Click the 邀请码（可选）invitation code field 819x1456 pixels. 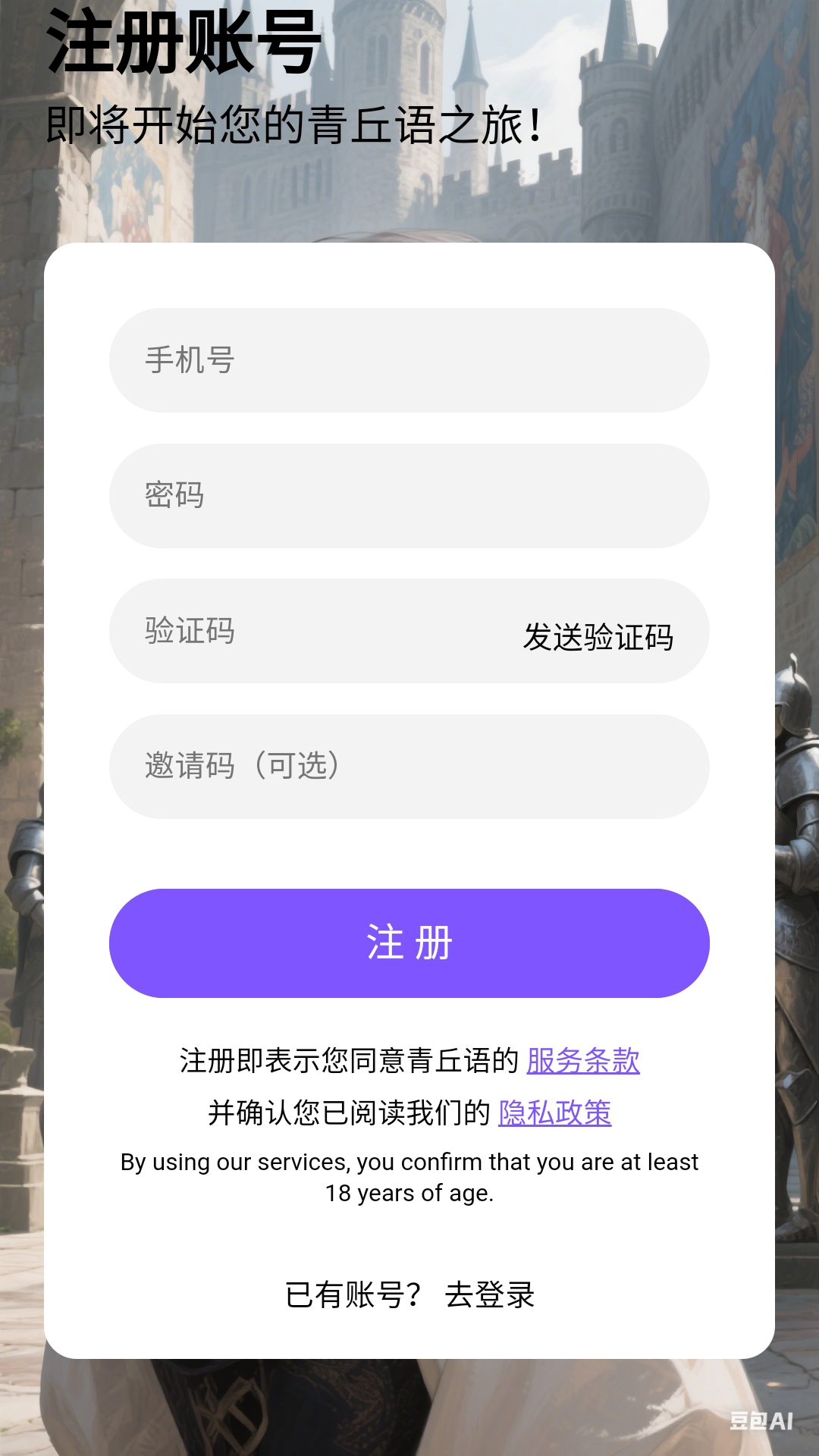[409, 766]
